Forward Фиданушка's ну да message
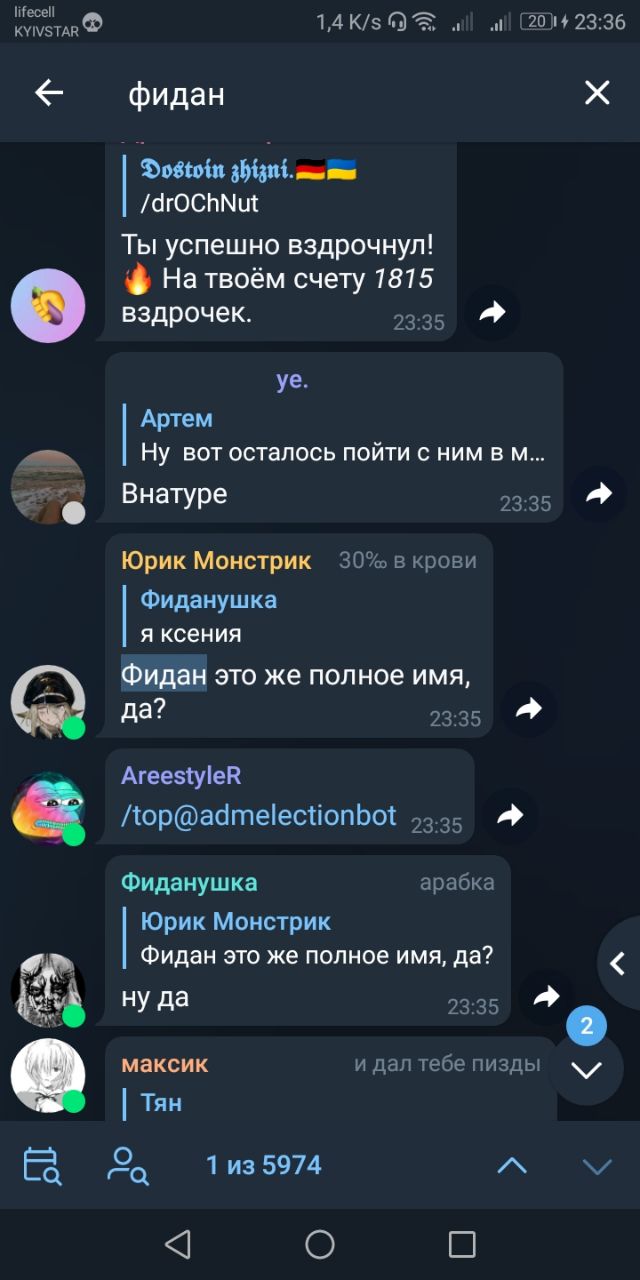Image resolution: width=640 pixels, height=1280 pixels. [x=546, y=996]
